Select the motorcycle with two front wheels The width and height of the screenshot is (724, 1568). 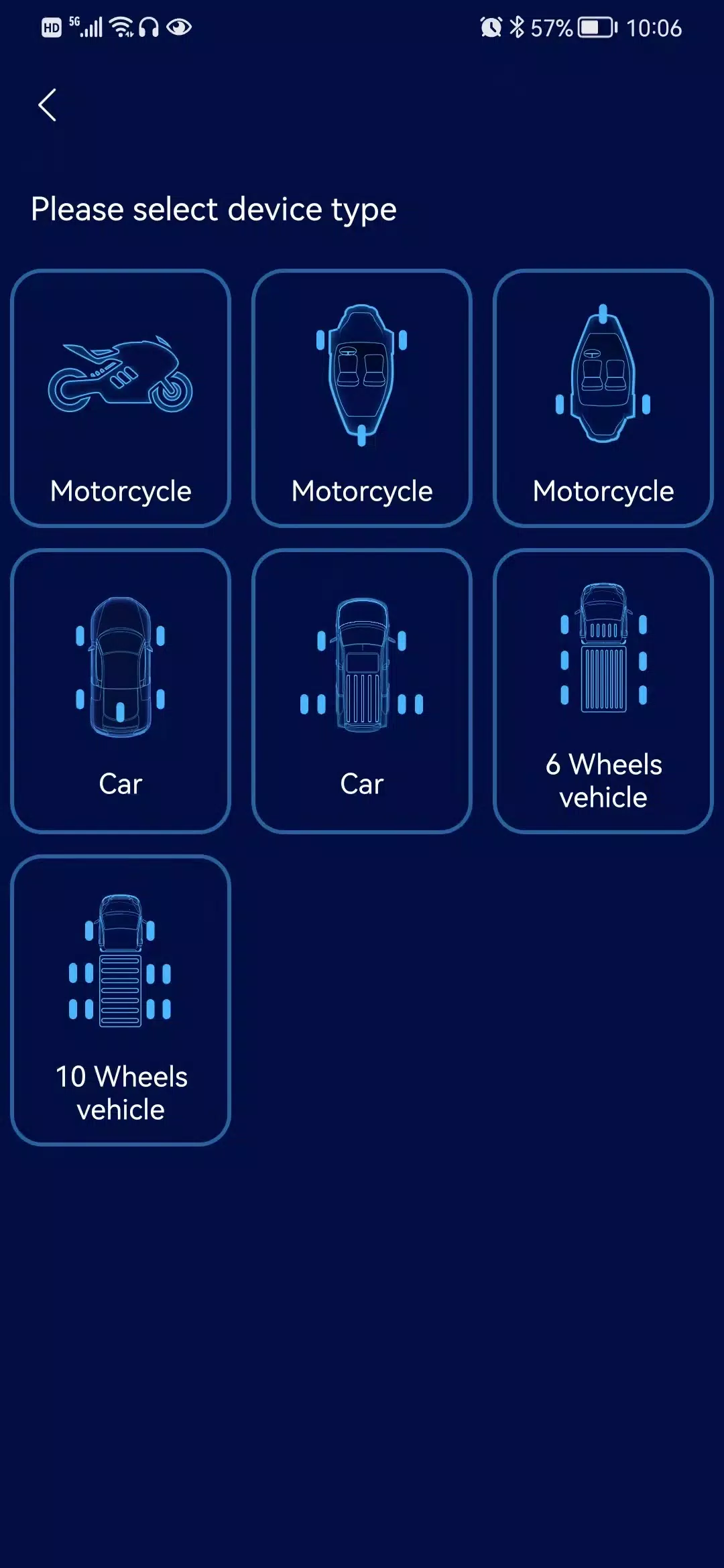point(361,375)
